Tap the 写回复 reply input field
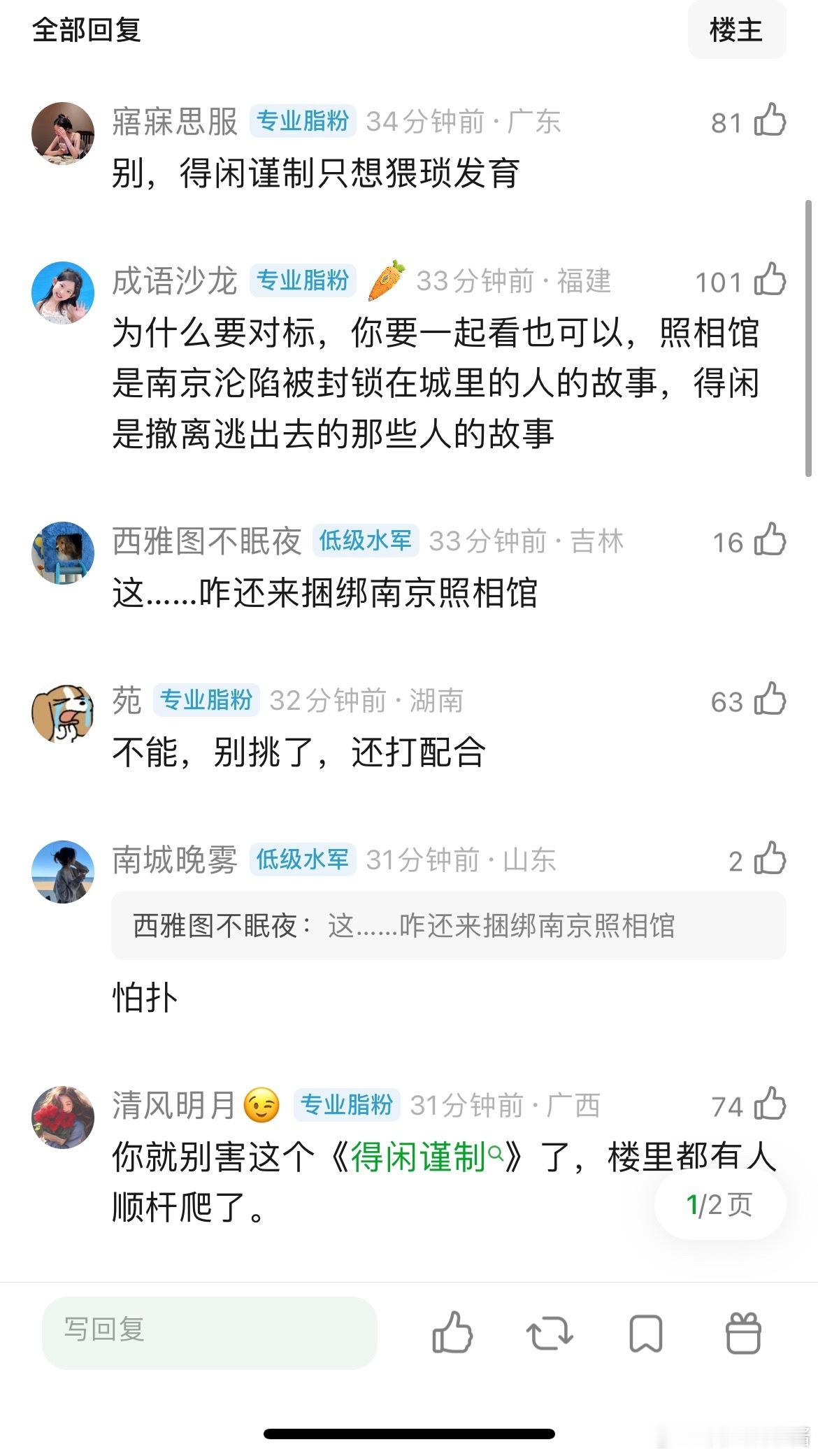This screenshot has height=1456, width=818. pyautogui.click(x=210, y=1332)
